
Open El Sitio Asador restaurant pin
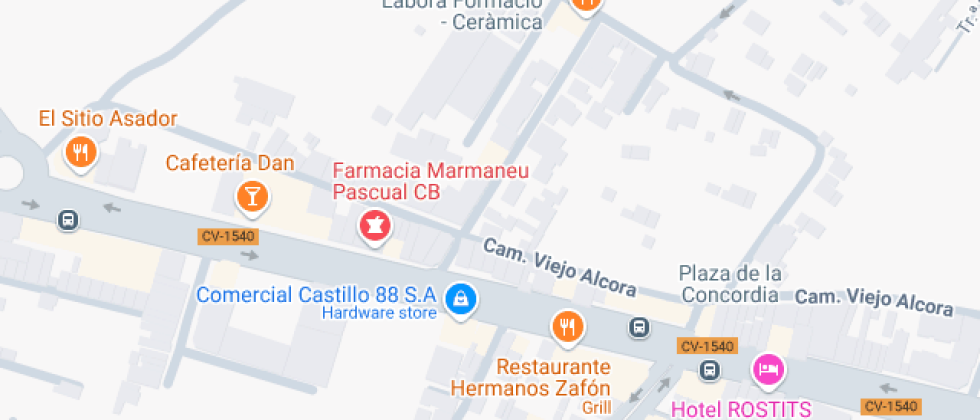click(x=80, y=154)
